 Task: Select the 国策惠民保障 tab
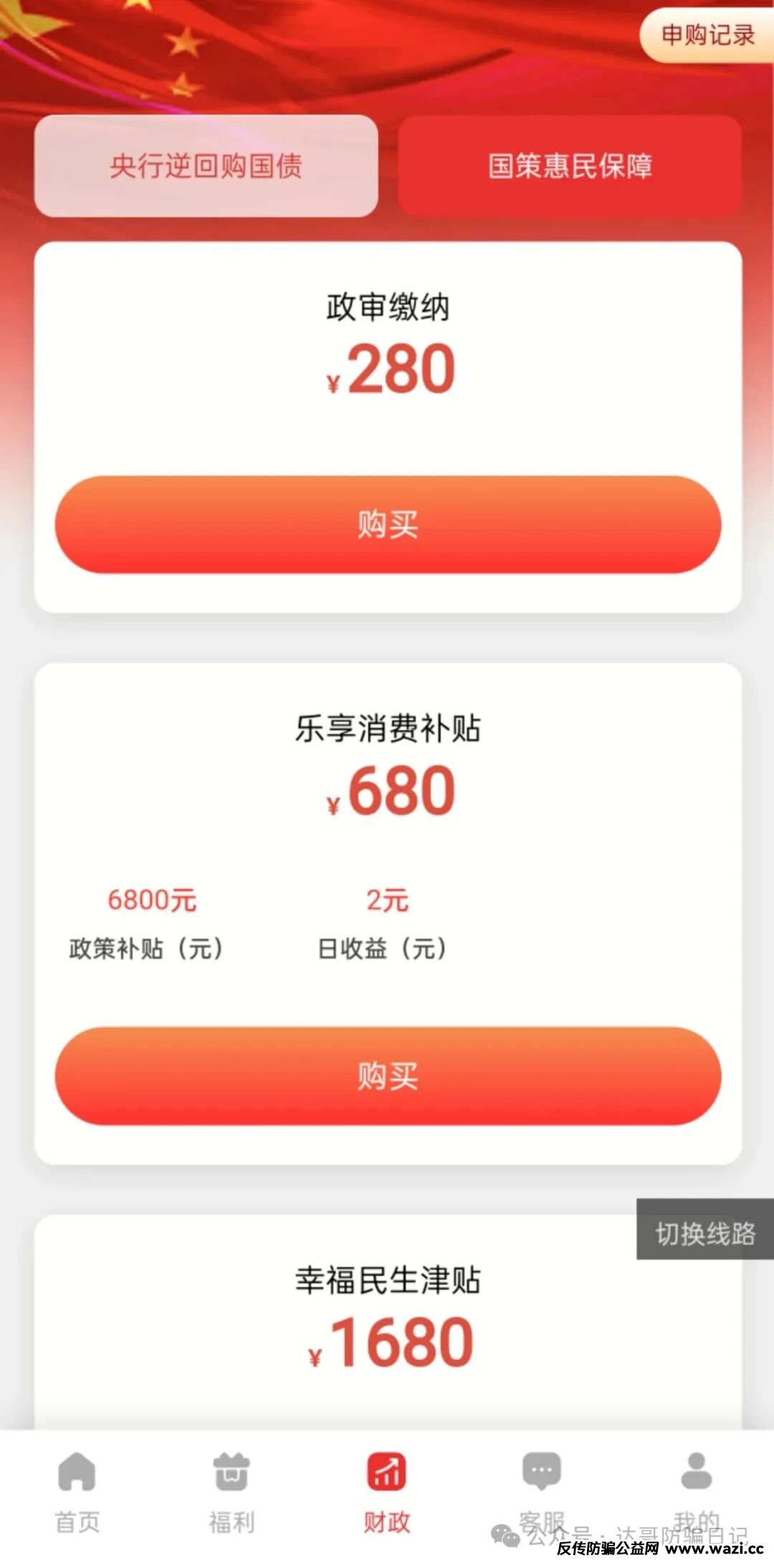tap(570, 166)
